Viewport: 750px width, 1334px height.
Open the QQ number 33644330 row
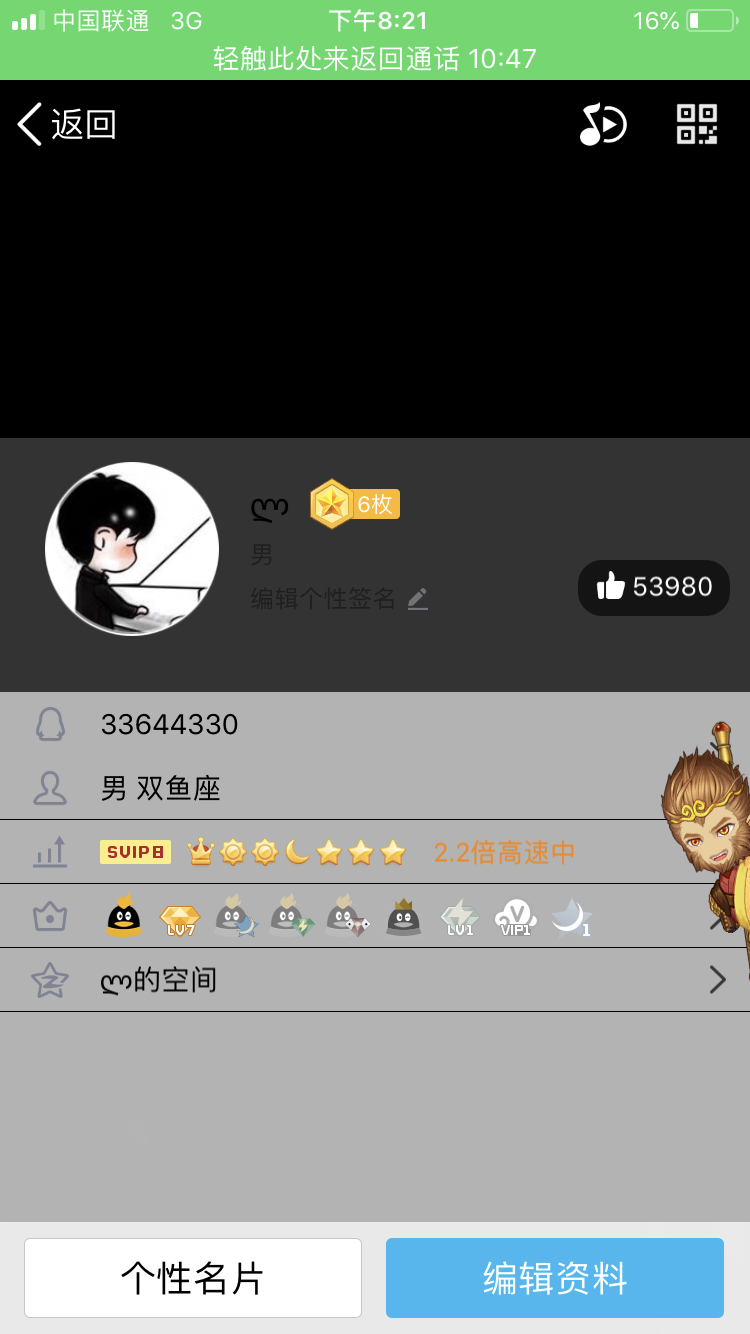pyautogui.click(x=375, y=724)
